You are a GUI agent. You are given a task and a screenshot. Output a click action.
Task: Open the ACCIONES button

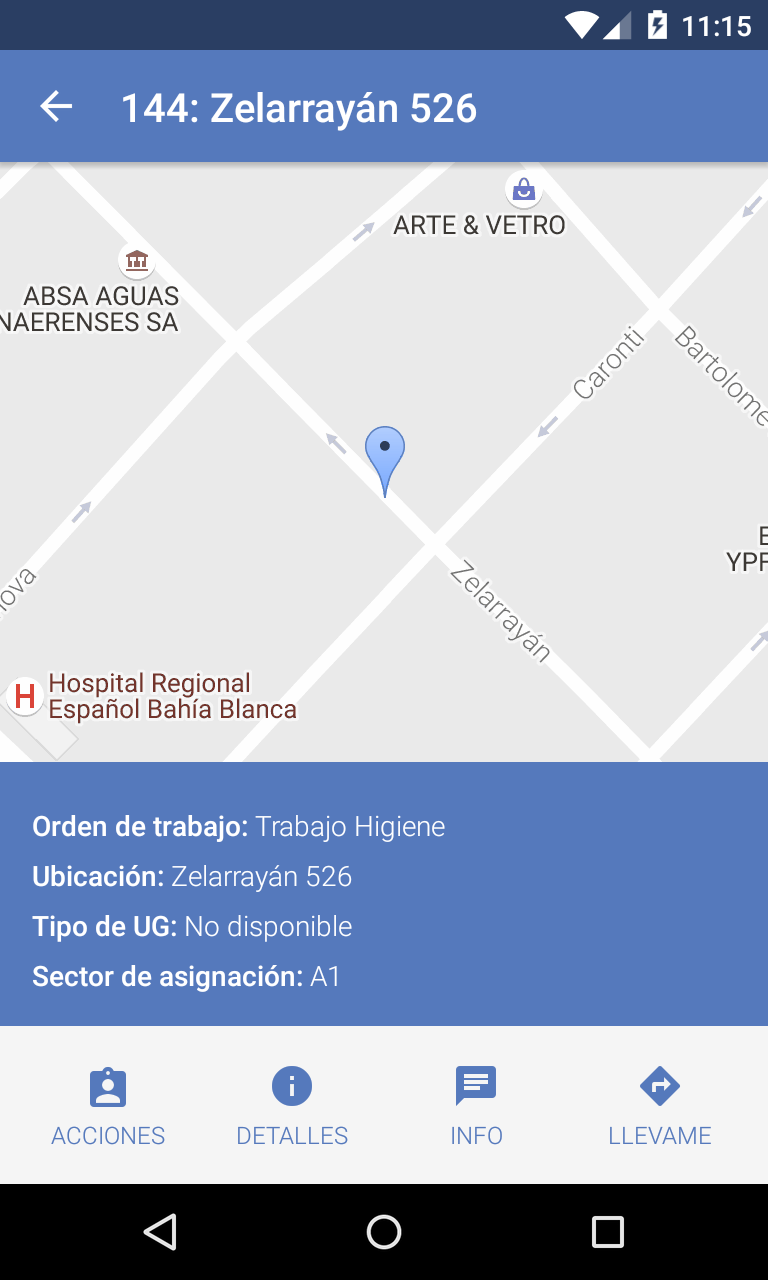pos(108,1106)
